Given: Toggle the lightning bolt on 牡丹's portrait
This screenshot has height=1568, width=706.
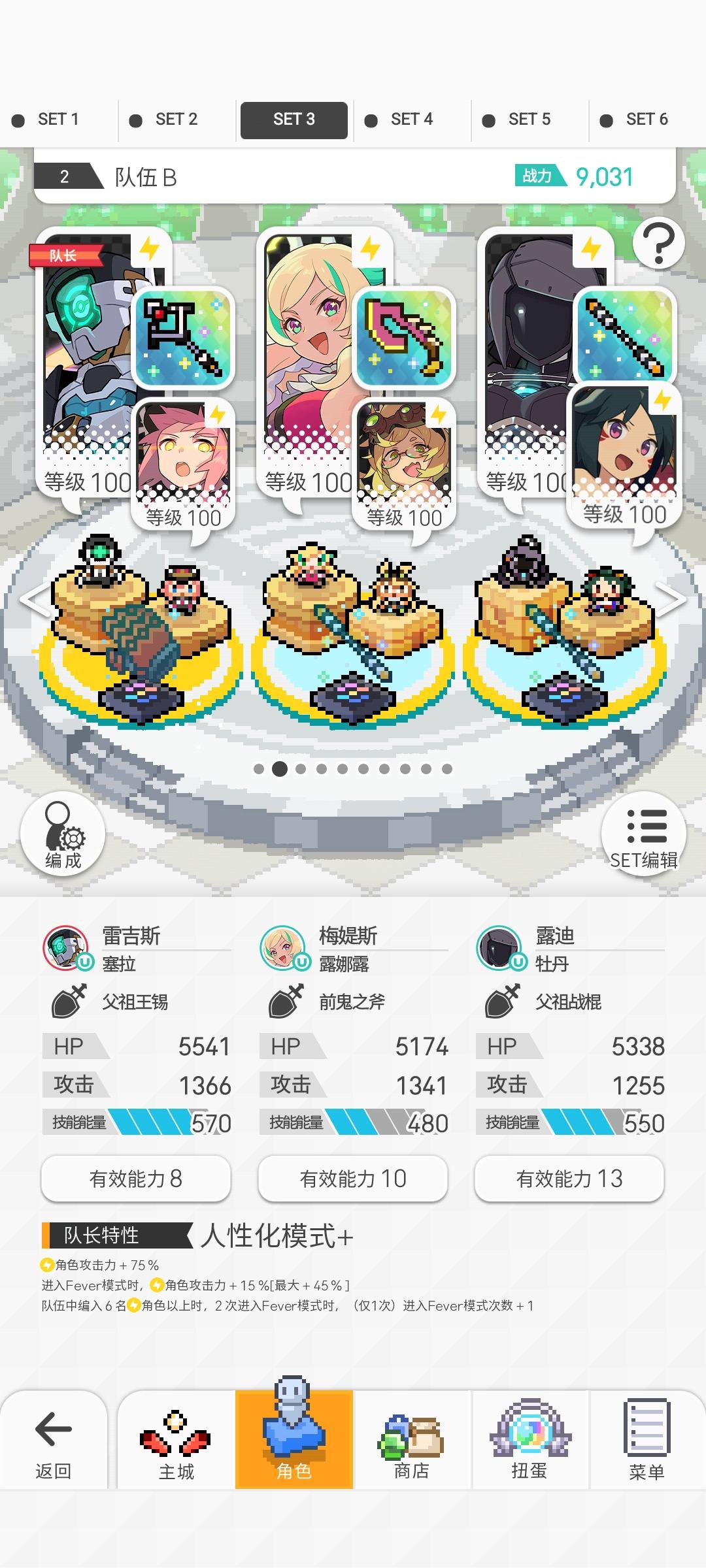Looking at the screenshot, I should [x=662, y=398].
